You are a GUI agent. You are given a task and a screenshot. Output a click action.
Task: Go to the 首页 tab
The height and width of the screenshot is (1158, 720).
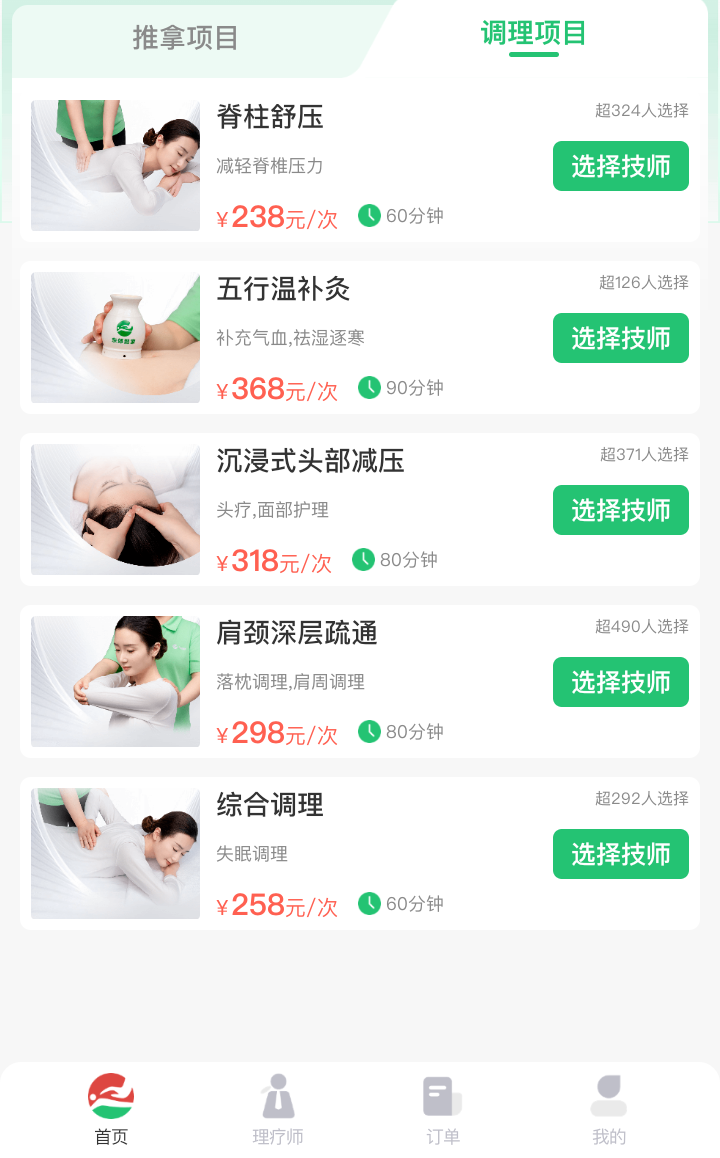pyautogui.click(x=111, y=1109)
